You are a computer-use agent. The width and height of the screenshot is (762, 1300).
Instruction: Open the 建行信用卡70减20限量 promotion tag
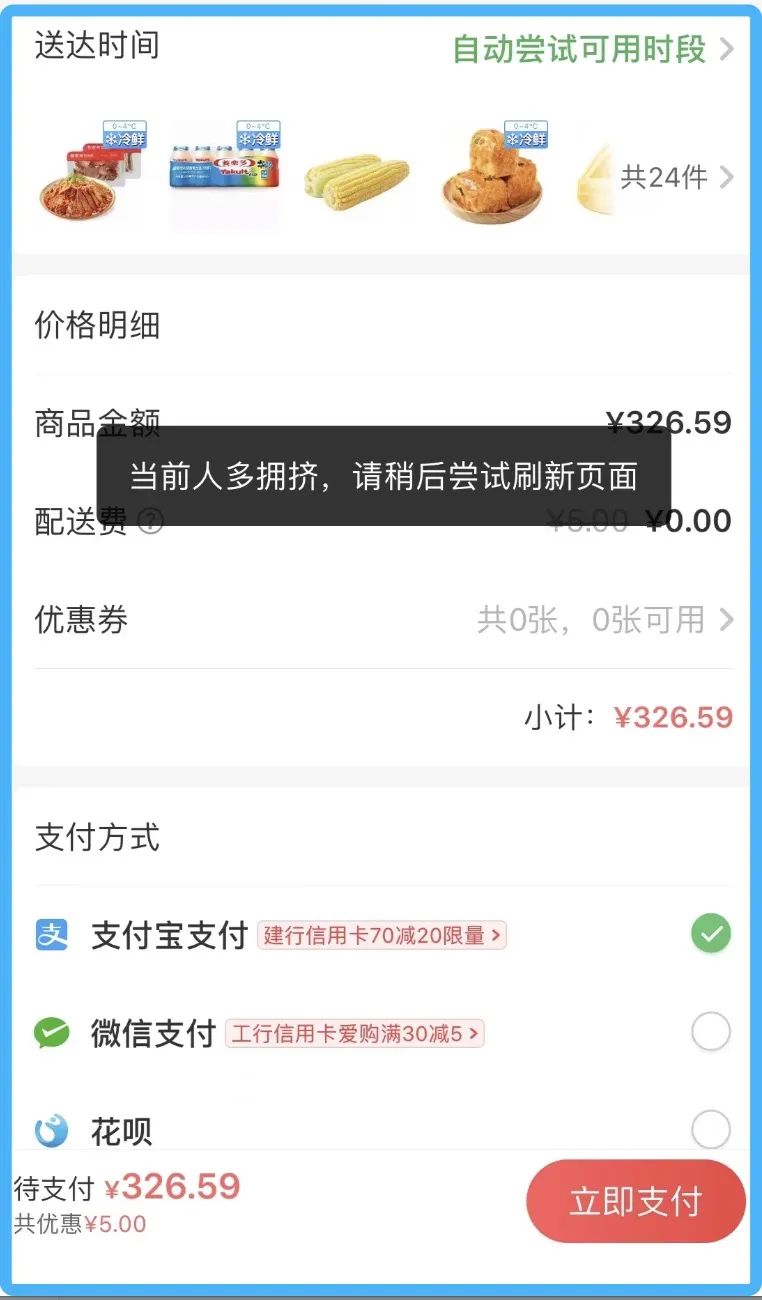382,936
